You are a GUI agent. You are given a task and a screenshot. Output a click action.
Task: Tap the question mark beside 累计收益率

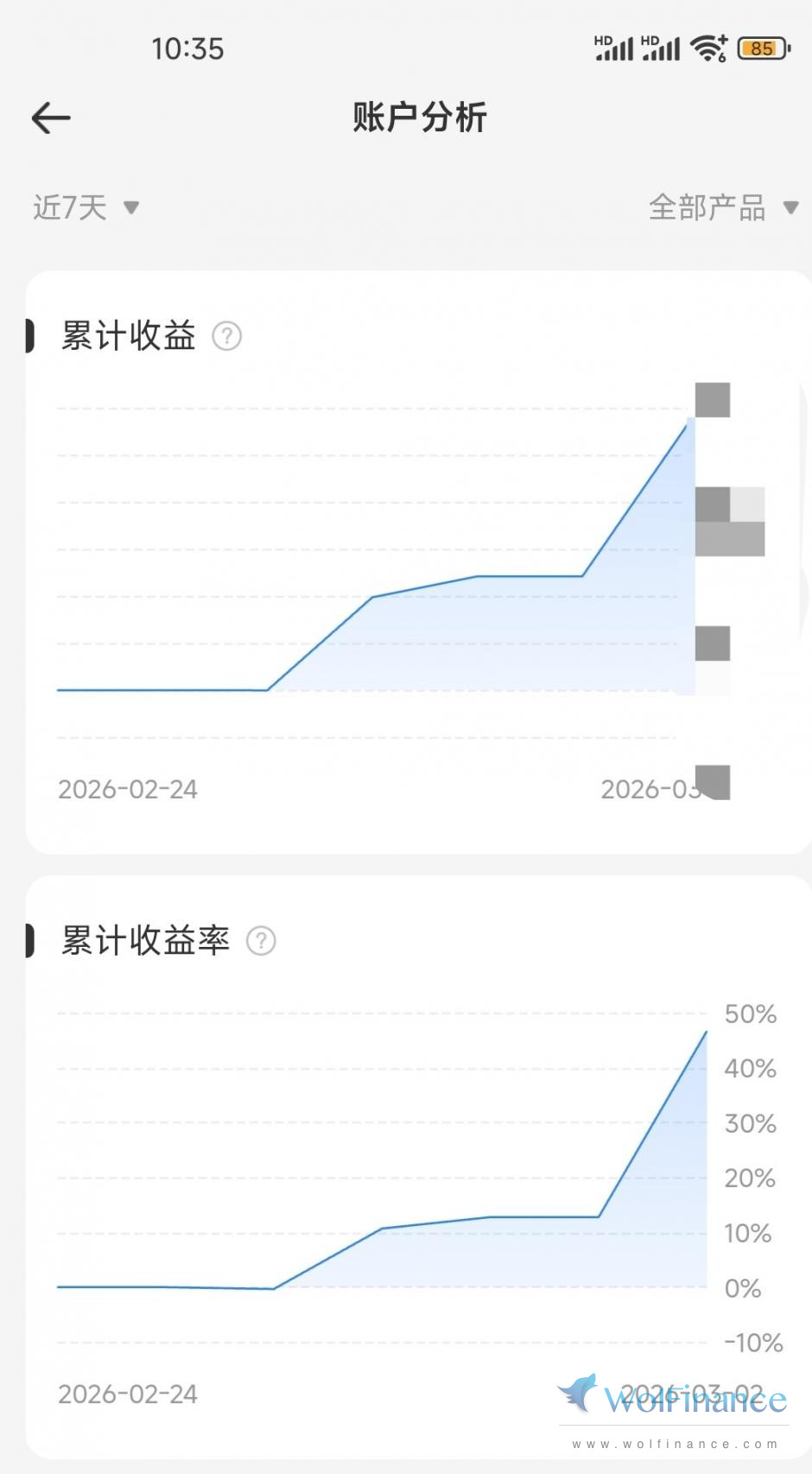261,941
